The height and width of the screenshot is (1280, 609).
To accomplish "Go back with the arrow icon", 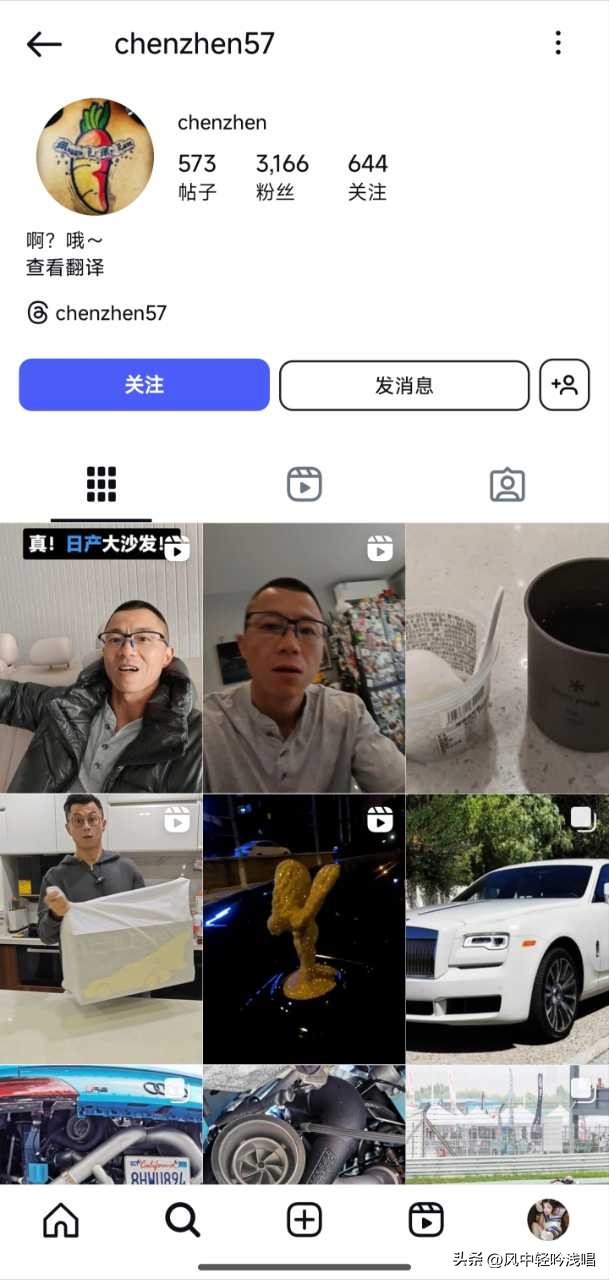I will [x=44, y=44].
